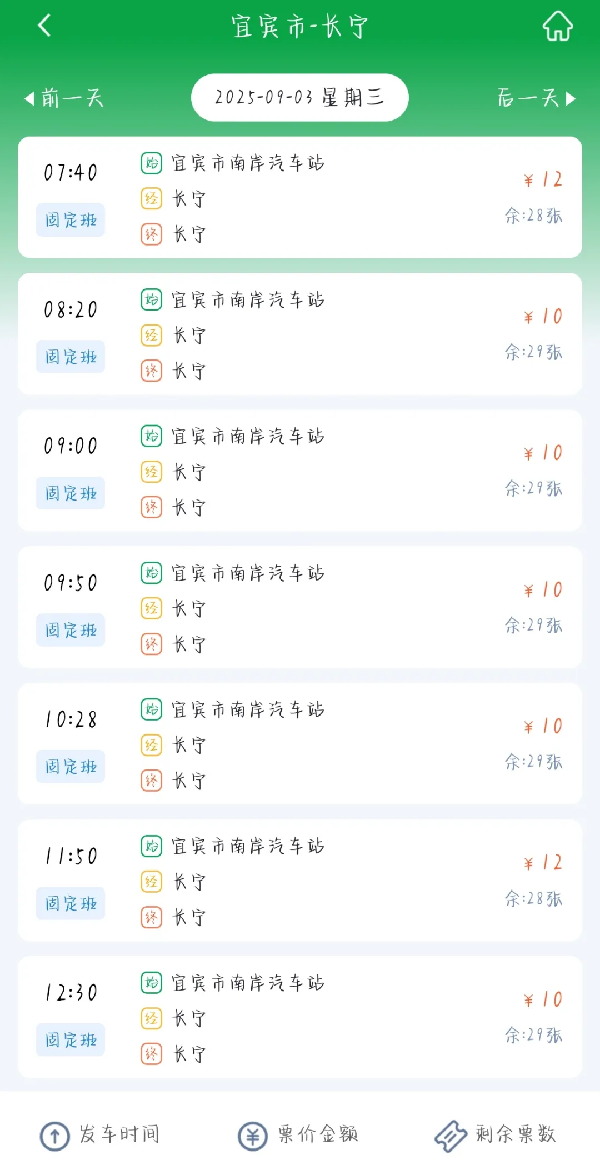Go back using the top-left arrow
The width and height of the screenshot is (600, 1170).
[45, 26]
